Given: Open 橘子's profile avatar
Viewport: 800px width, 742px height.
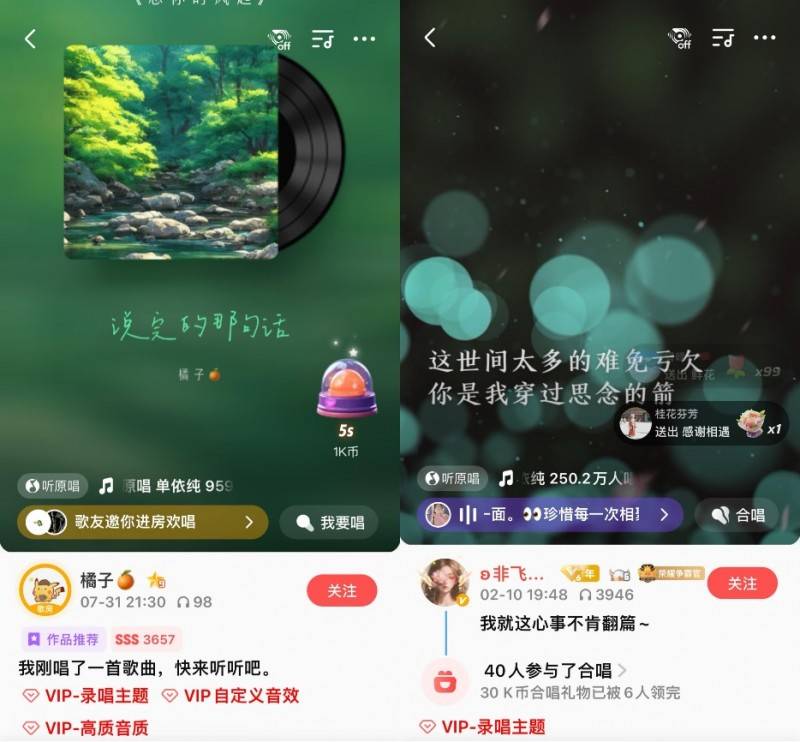Looking at the screenshot, I should [44, 590].
